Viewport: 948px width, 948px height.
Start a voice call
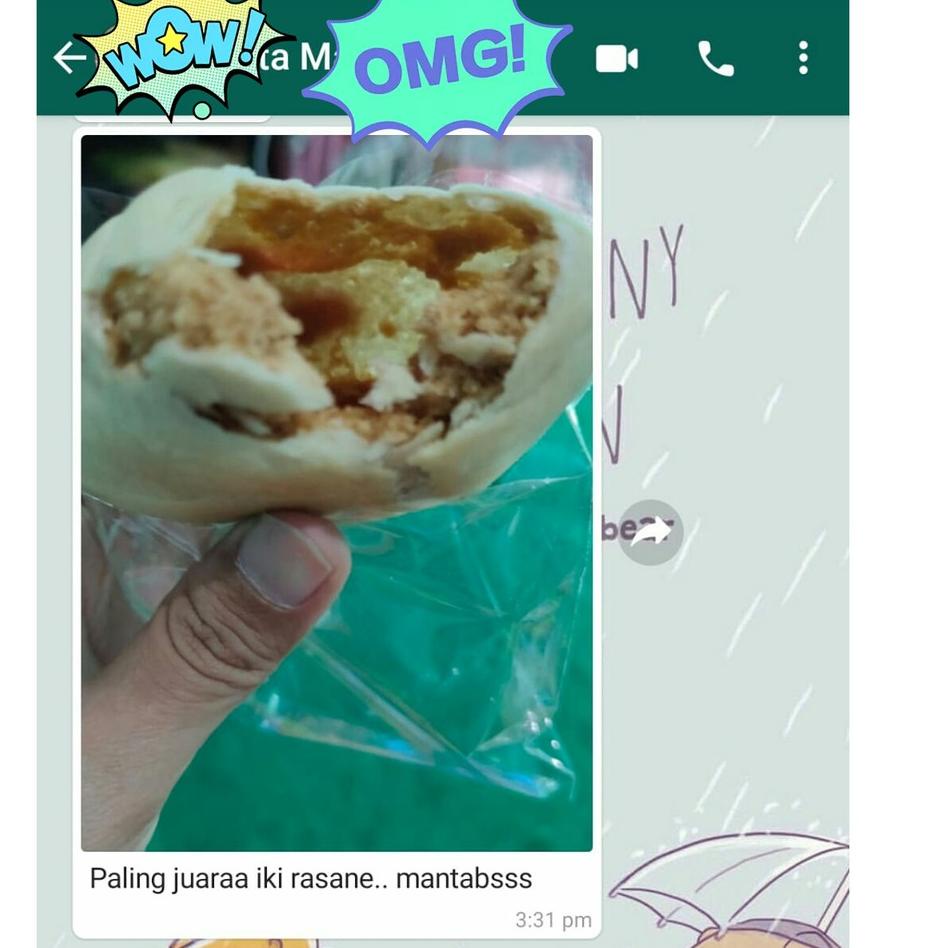pyautogui.click(x=715, y=59)
